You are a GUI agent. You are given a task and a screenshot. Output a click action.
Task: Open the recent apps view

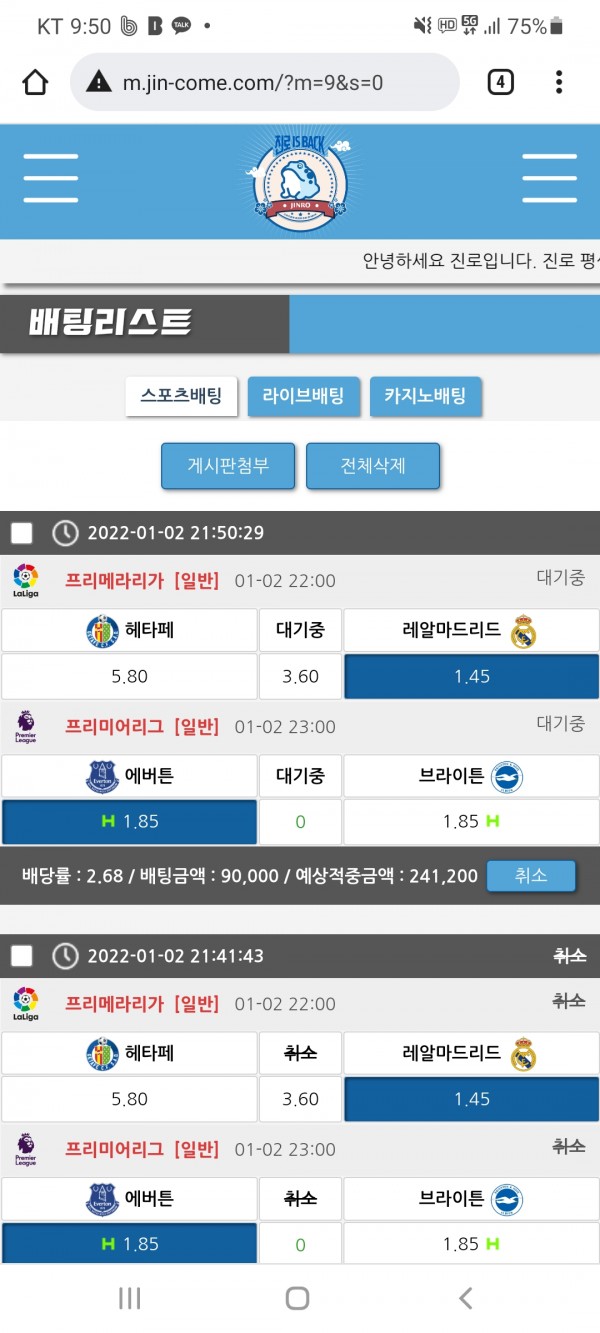point(129,1298)
